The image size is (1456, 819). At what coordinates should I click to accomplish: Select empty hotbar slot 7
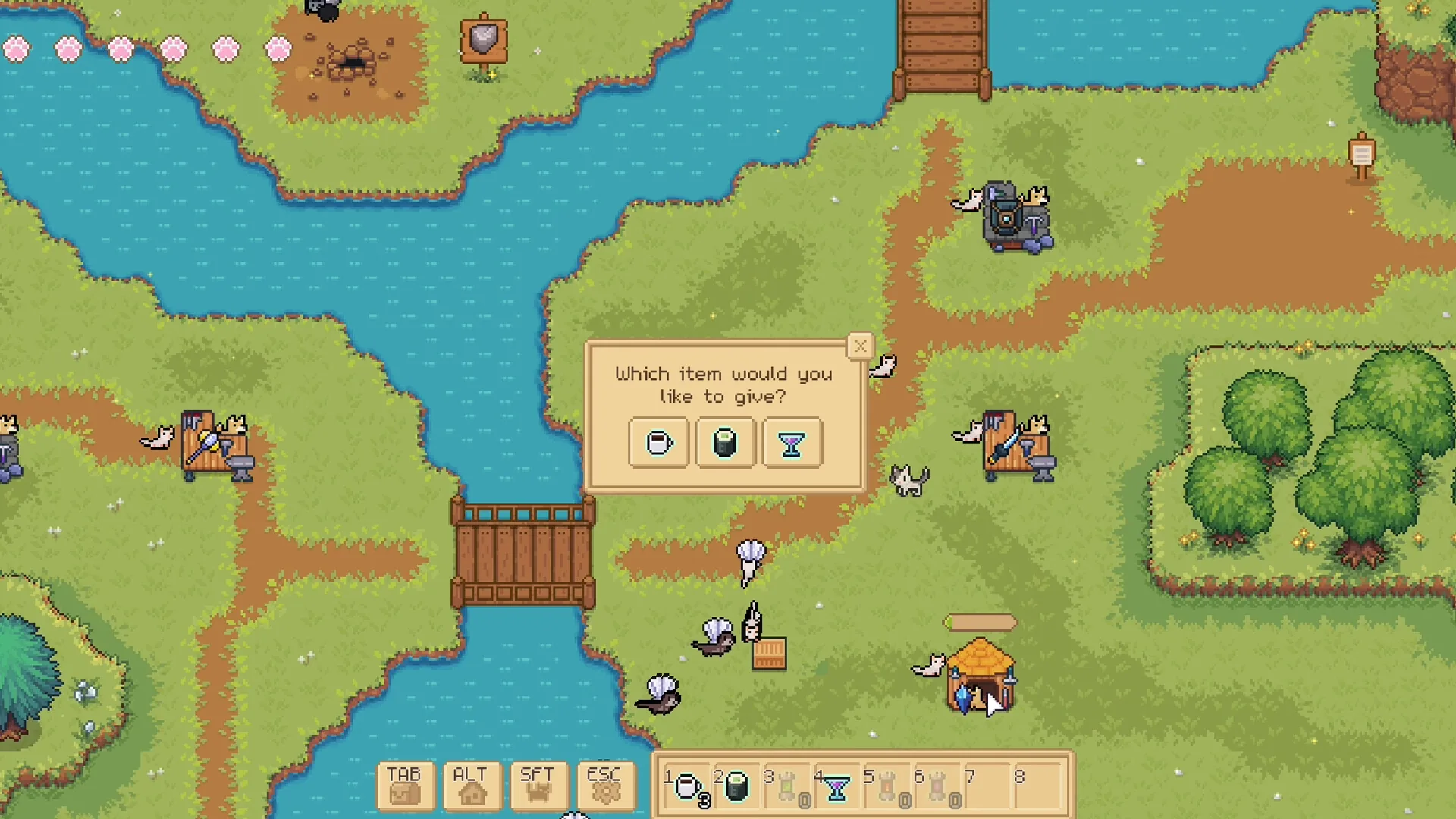987,786
